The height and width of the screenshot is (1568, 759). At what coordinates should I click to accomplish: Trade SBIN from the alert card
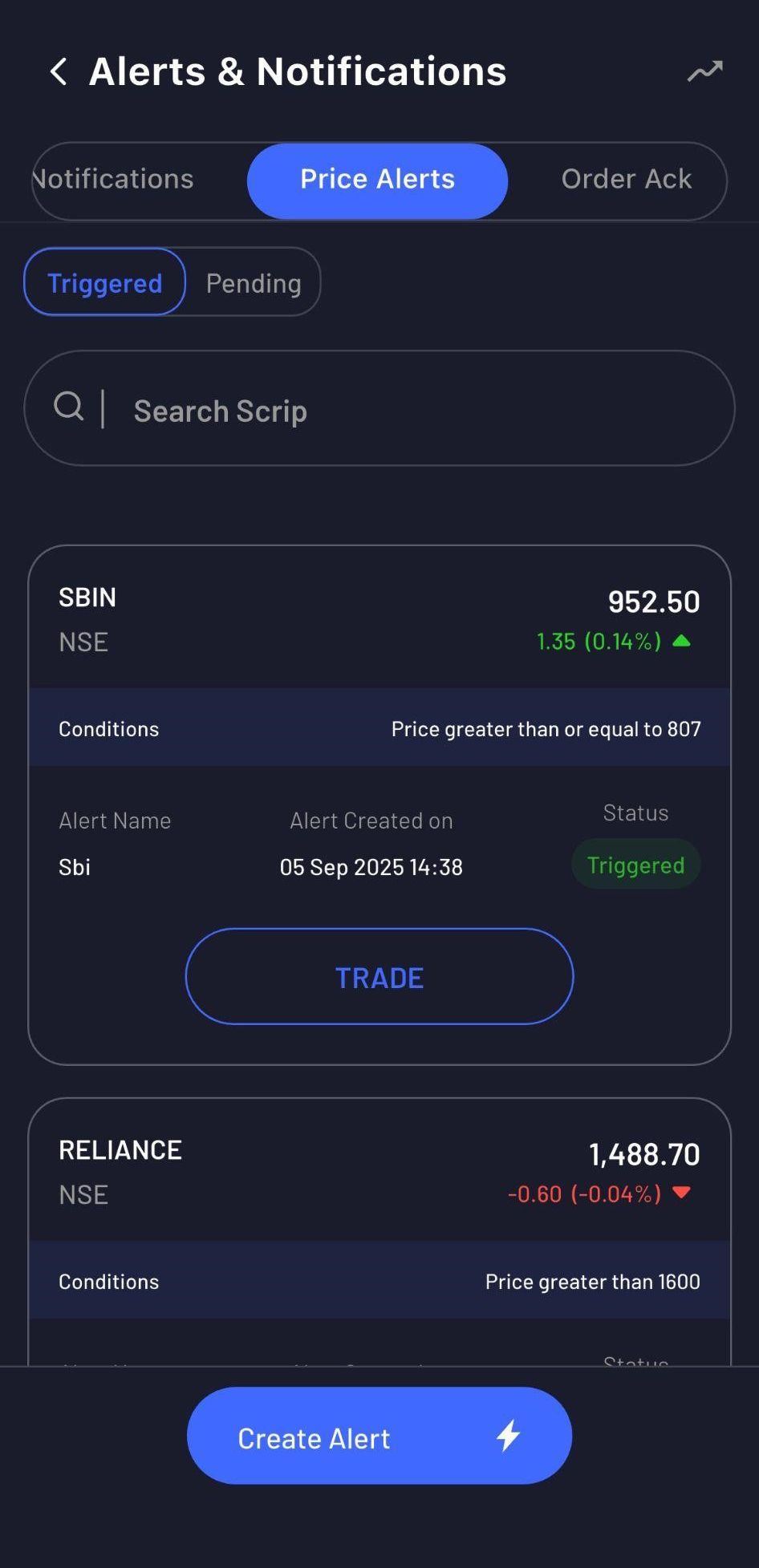[379, 977]
